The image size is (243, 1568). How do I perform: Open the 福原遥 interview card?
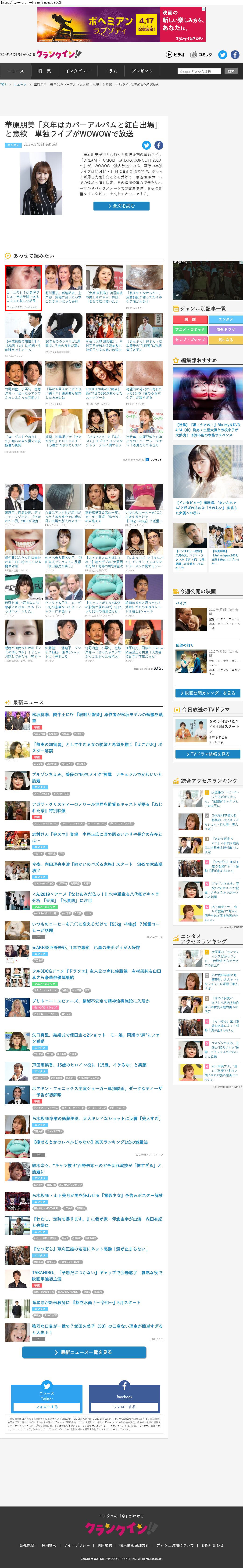click(x=208, y=480)
